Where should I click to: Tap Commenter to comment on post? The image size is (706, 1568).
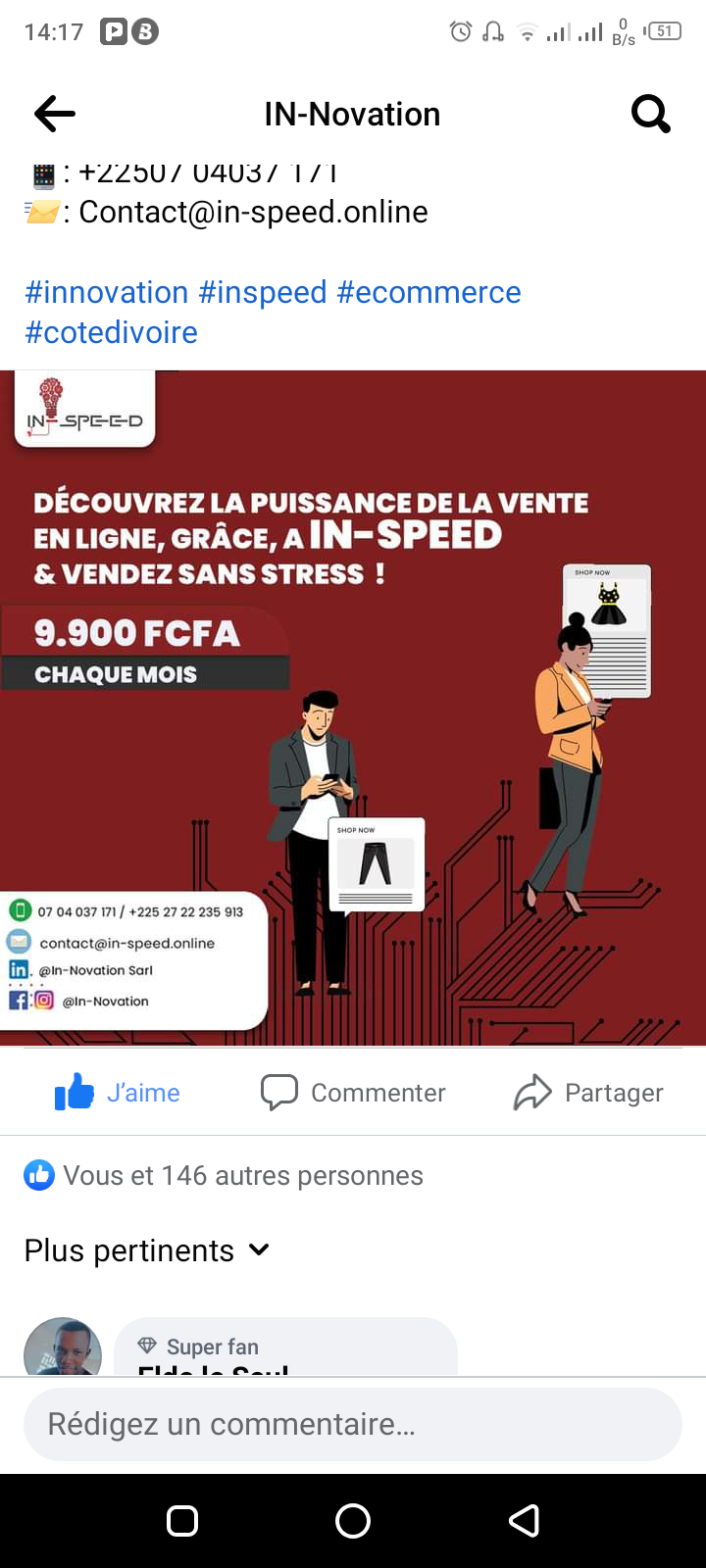pyautogui.click(x=353, y=1092)
